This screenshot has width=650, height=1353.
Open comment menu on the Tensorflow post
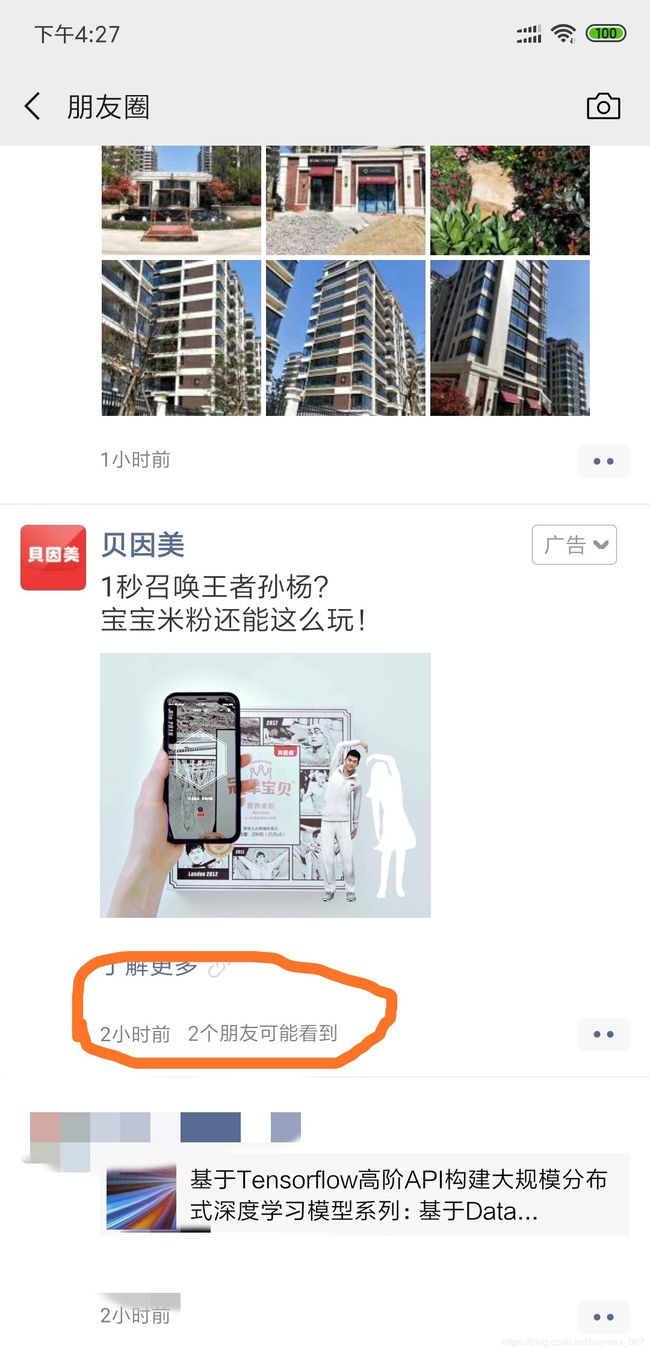point(603,1317)
